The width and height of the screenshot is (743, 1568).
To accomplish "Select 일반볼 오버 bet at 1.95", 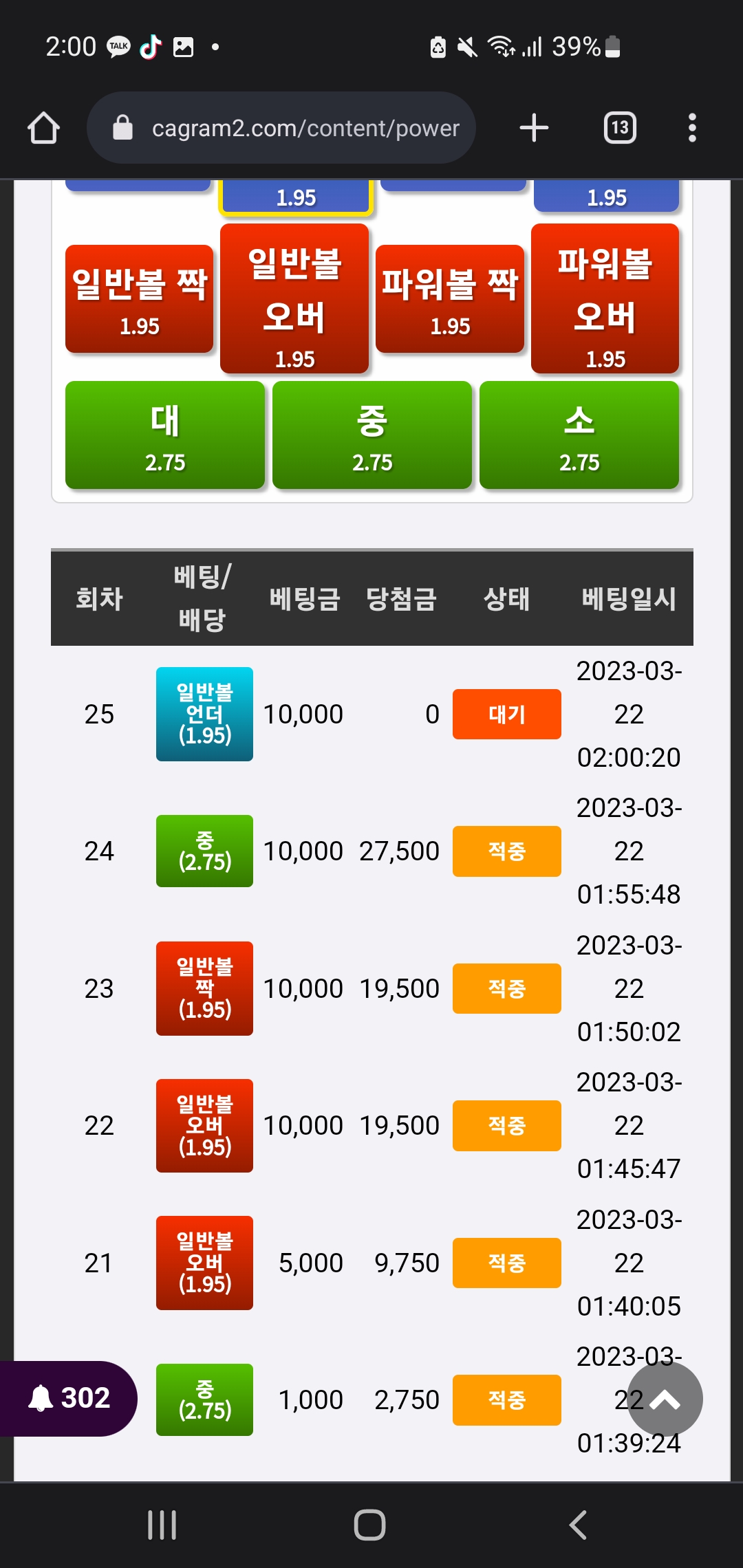I will (x=294, y=299).
